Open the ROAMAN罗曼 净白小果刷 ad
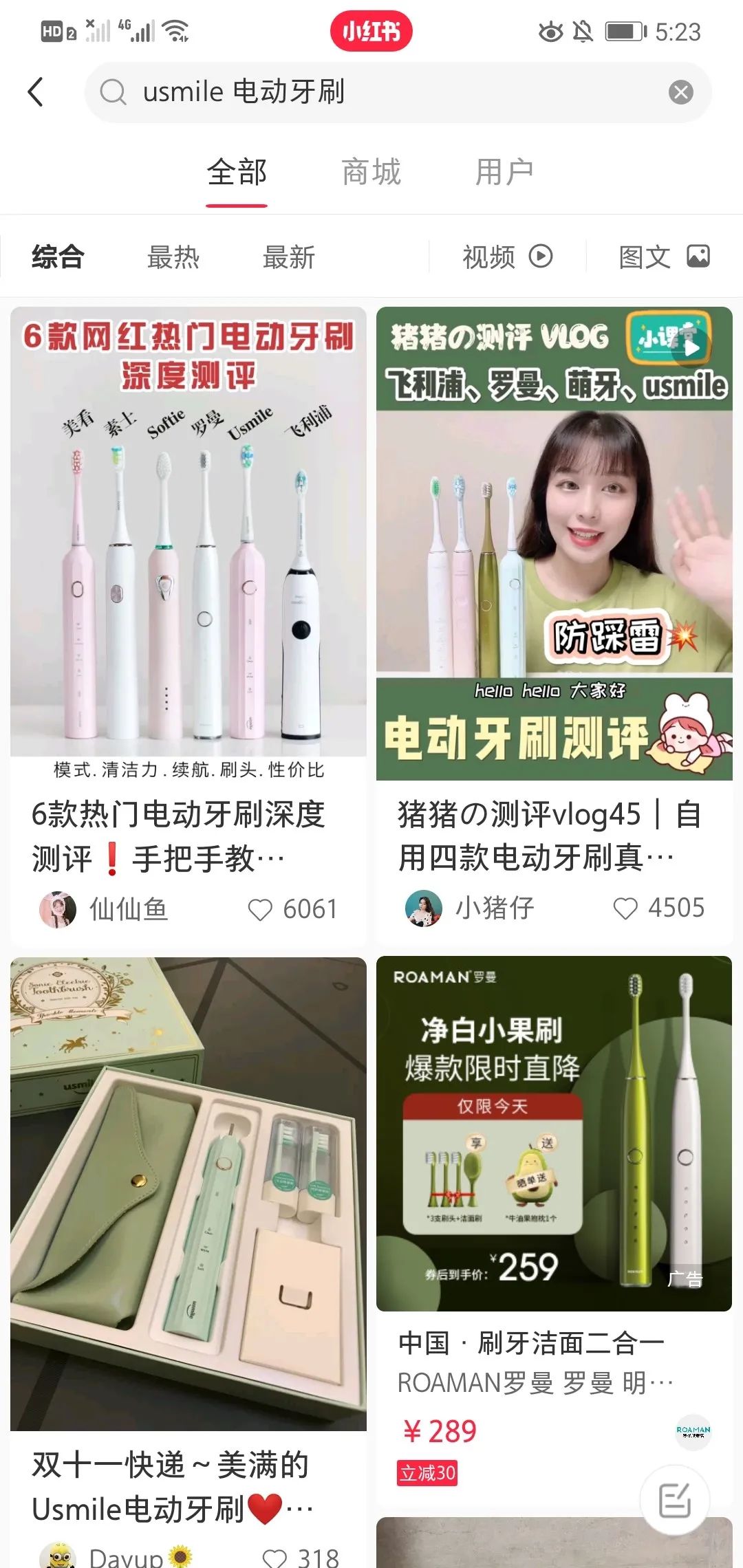 (x=554, y=1135)
